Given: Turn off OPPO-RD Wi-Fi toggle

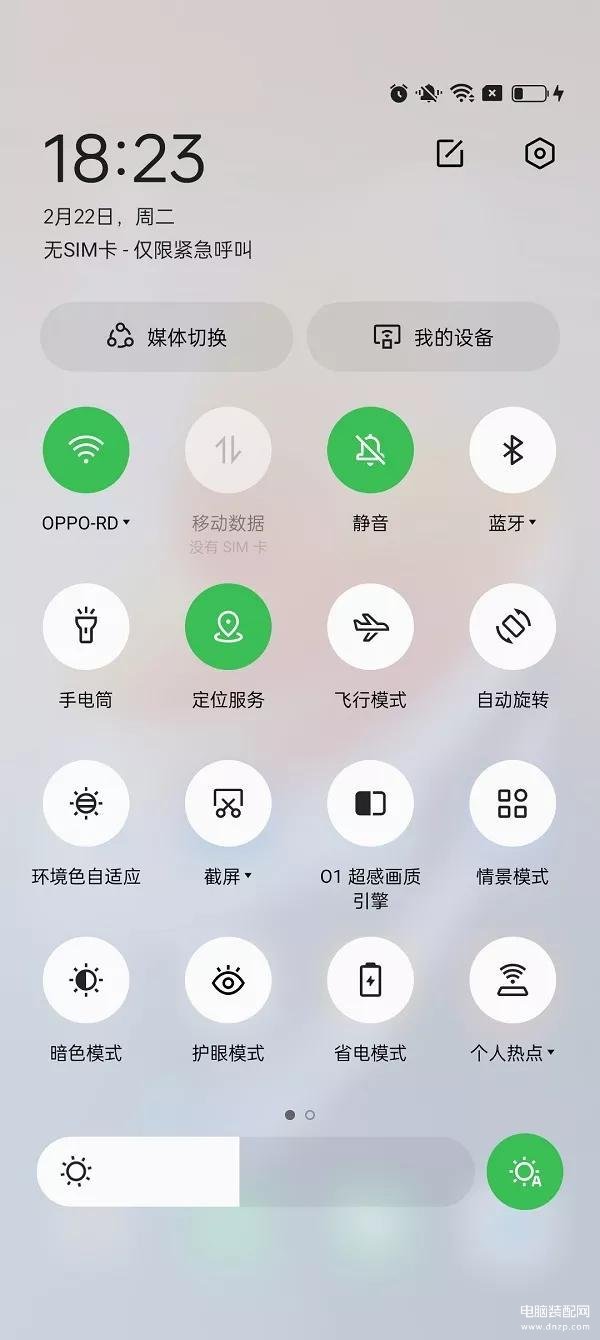Looking at the screenshot, I should pyautogui.click(x=86, y=450).
